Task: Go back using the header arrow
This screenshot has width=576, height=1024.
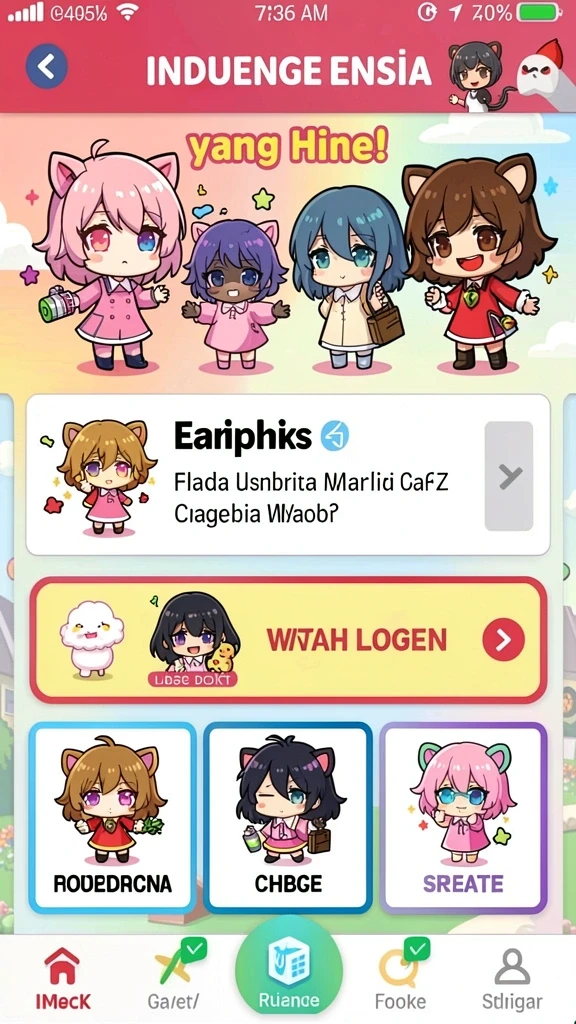Action: coord(46,66)
